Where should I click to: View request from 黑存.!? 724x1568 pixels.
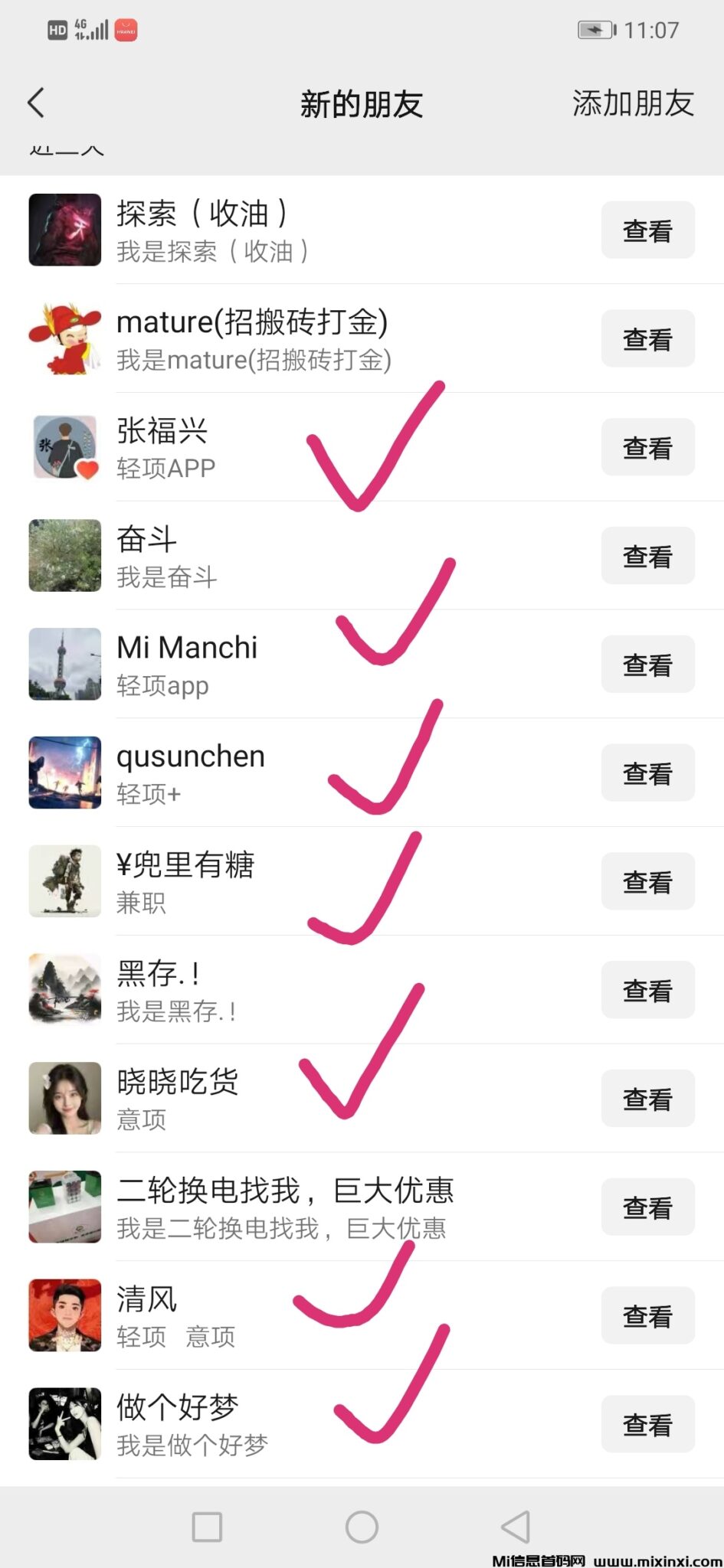pos(647,991)
